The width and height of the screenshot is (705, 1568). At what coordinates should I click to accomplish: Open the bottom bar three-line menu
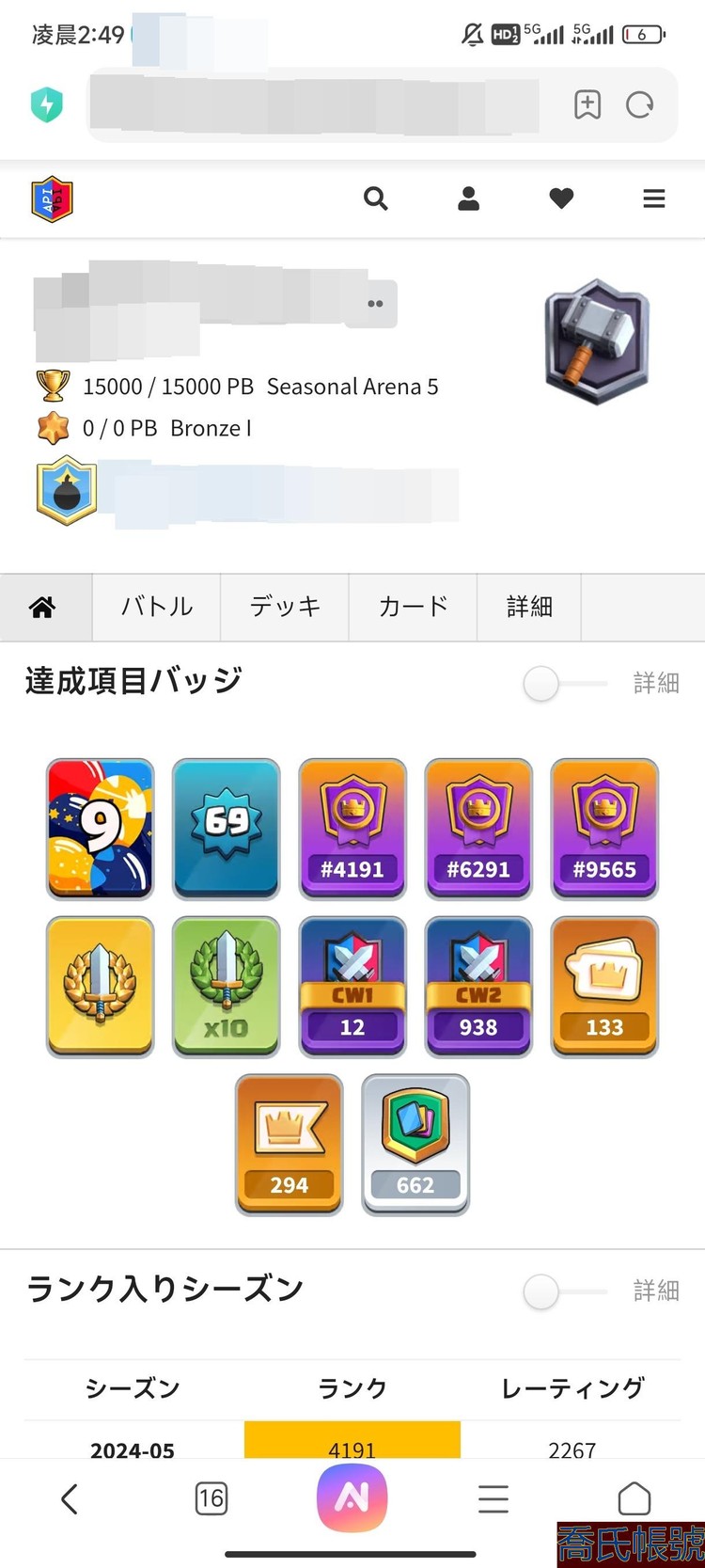[493, 1498]
